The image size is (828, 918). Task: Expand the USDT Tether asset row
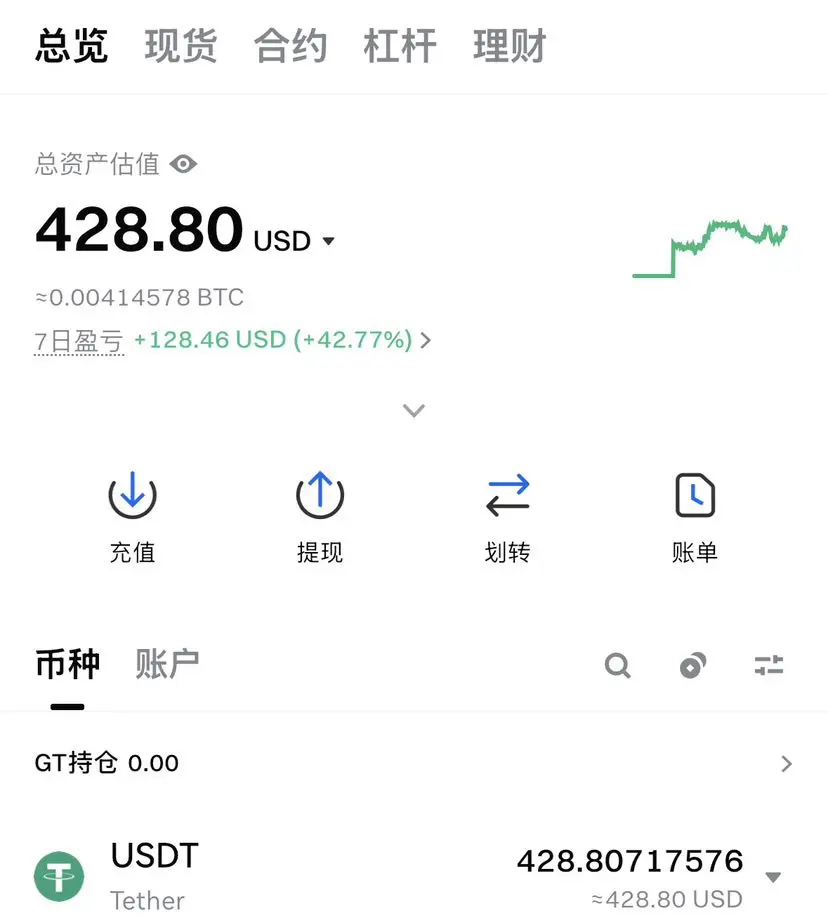[x=772, y=877]
